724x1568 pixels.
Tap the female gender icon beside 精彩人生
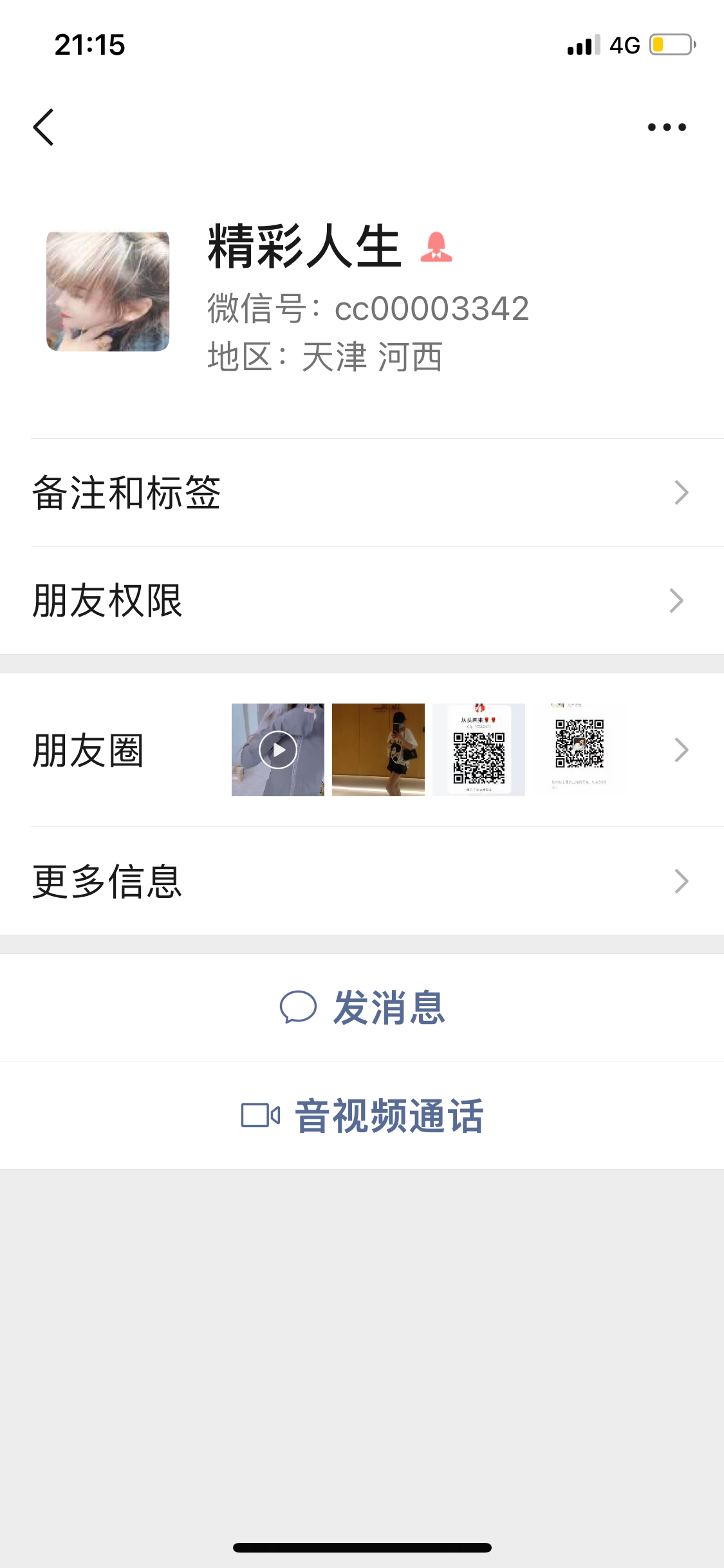tap(436, 247)
